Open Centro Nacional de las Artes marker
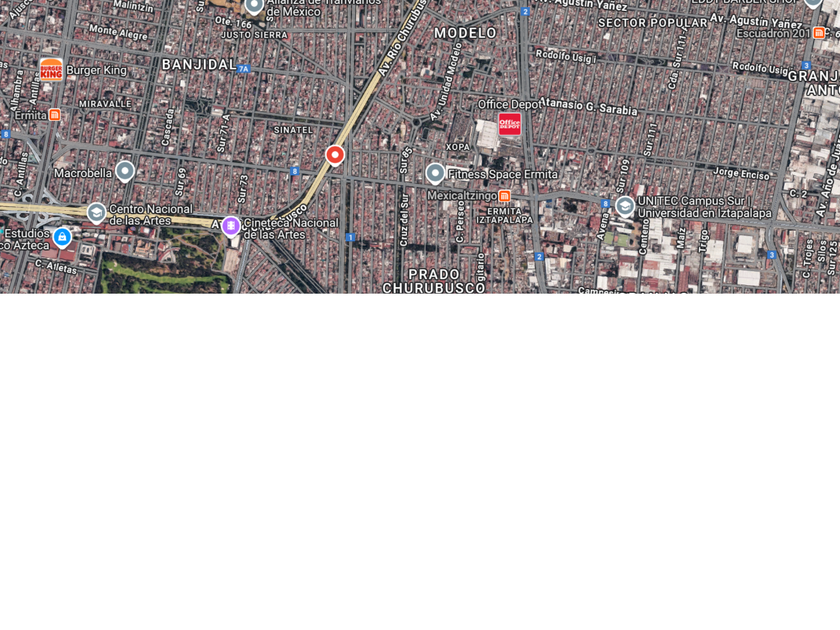Image resolution: width=840 pixels, height=630 pixels. click(96, 213)
